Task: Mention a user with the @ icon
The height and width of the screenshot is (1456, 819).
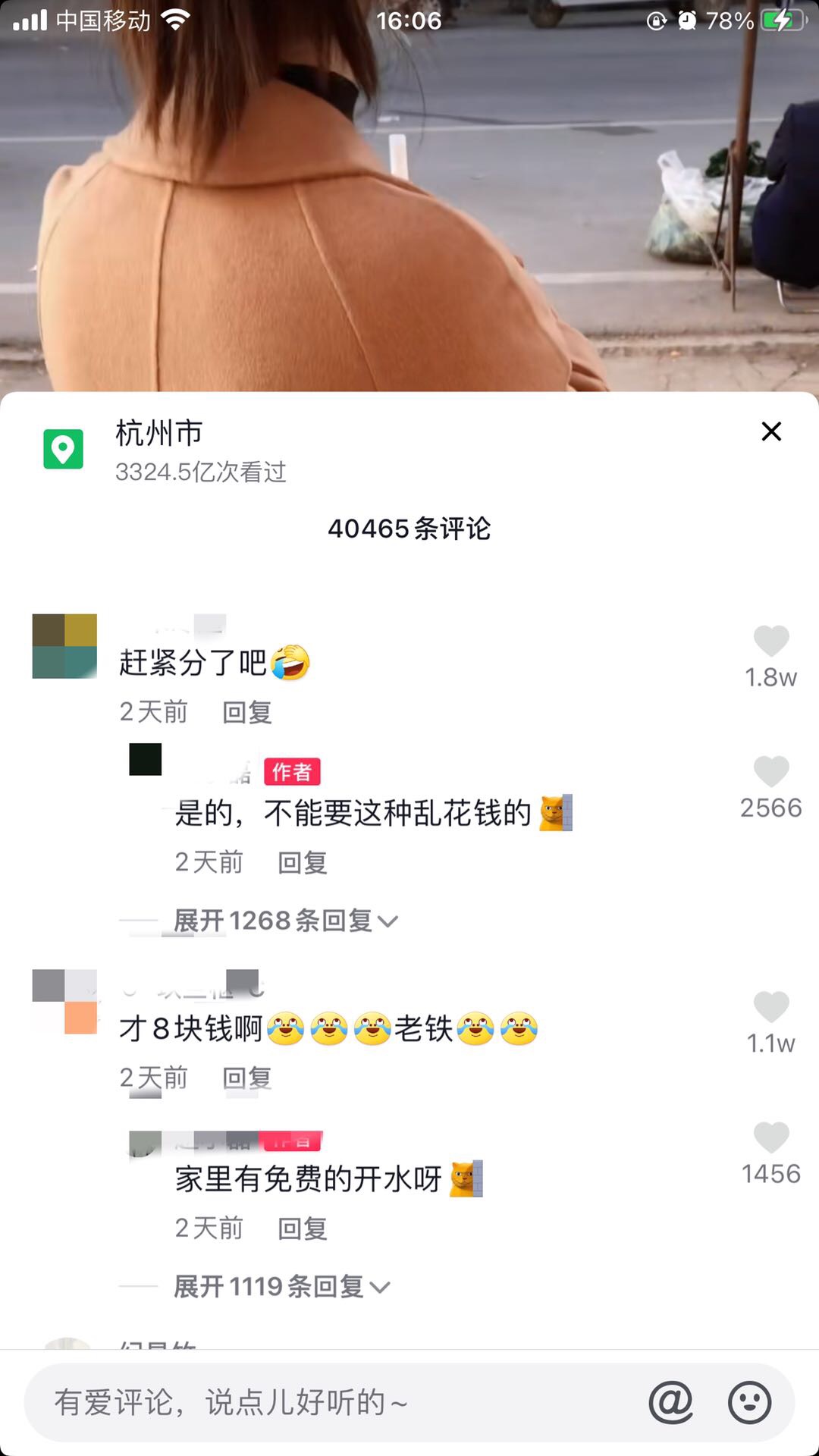Action: [670, 1402]
